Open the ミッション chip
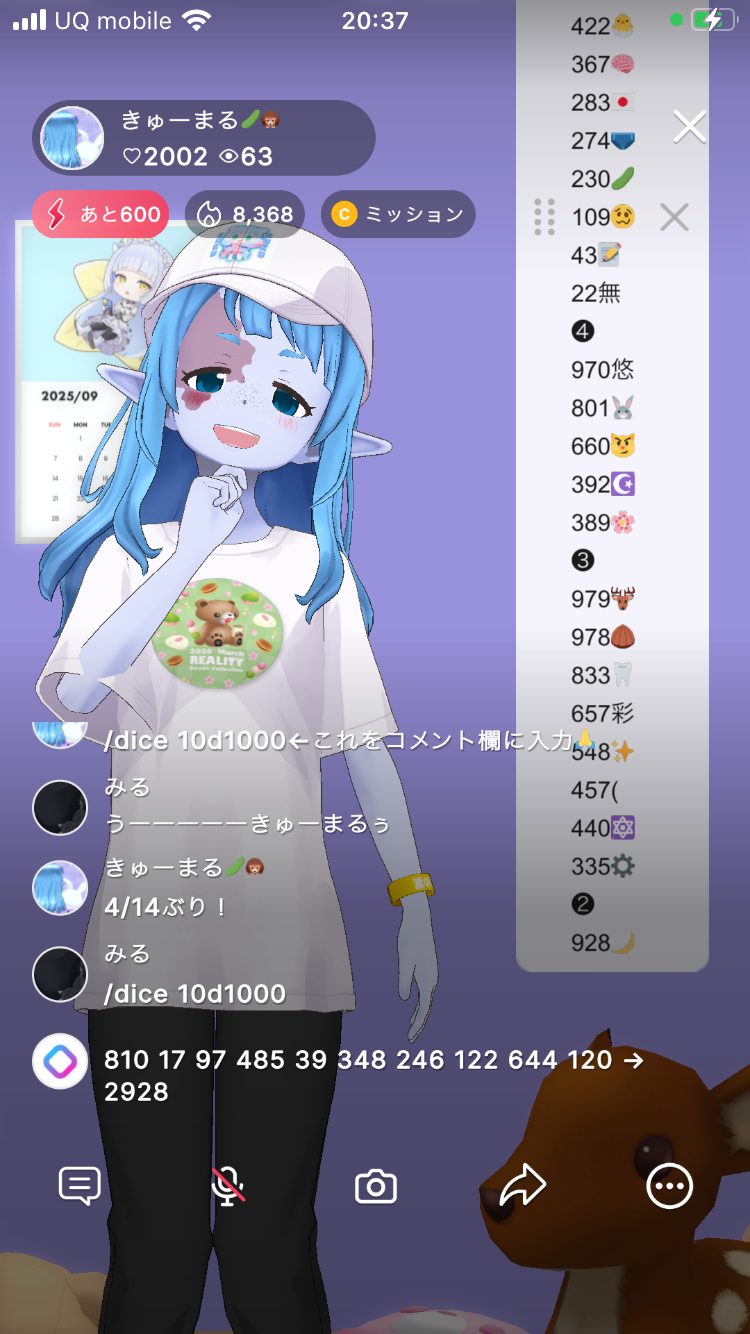 pyautogui.click(x=398, y=214)
